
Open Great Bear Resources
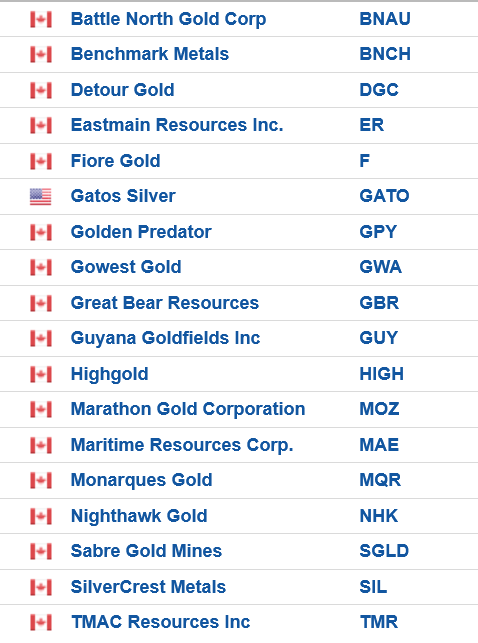point(165,303)
